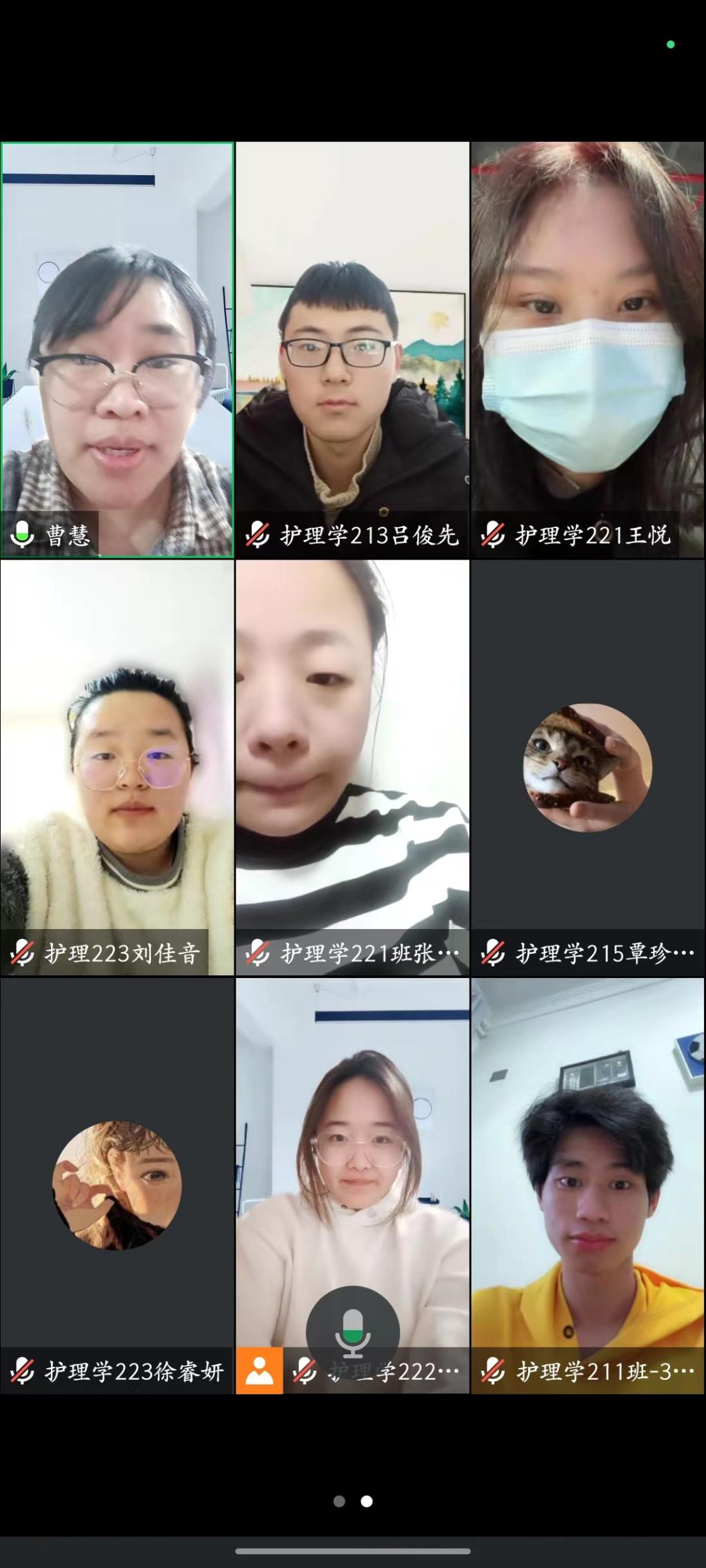Select the 护理学213吕俊先 video tile
The width and height of the screenshot is (706, 1568).
(x=352, y=349)
